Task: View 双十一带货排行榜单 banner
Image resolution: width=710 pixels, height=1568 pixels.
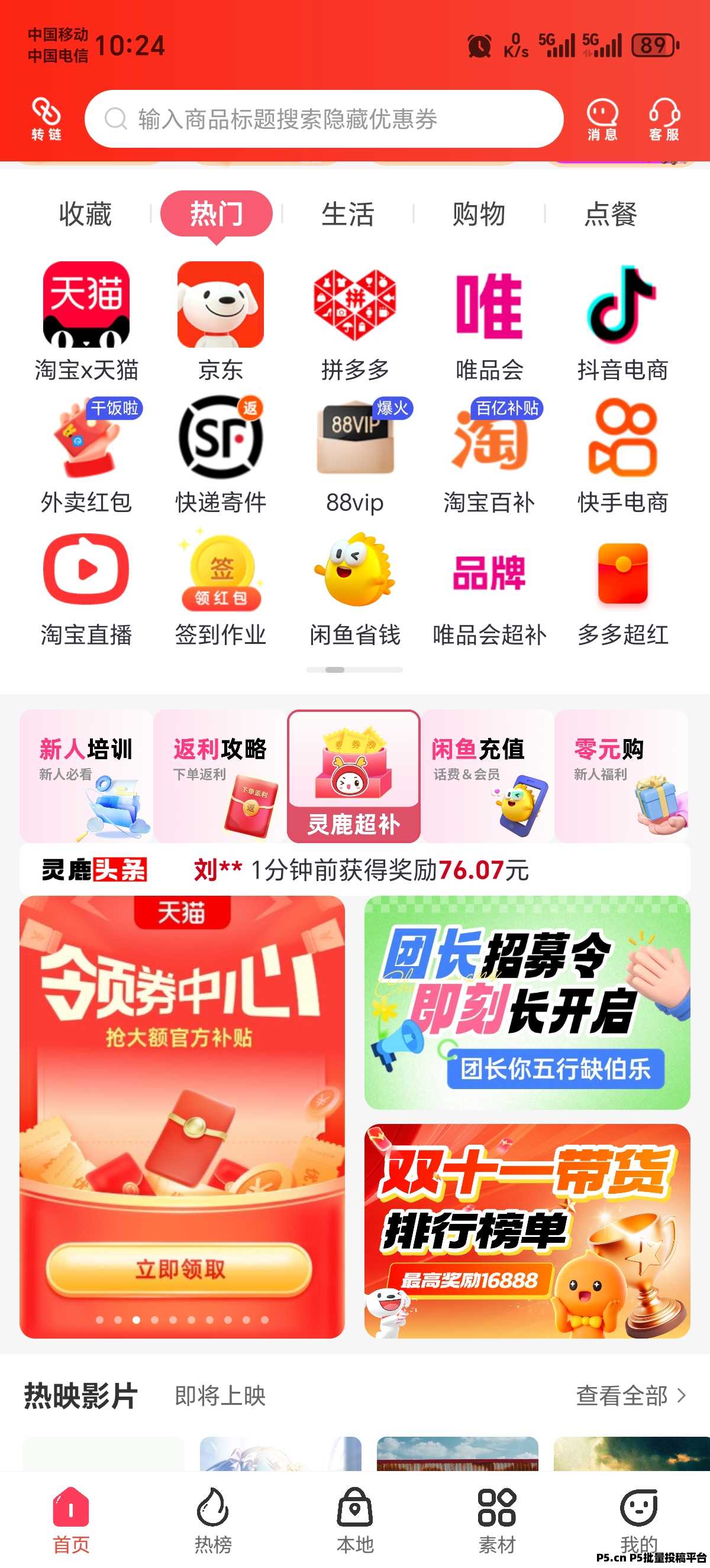Action: click(527, 1230)
